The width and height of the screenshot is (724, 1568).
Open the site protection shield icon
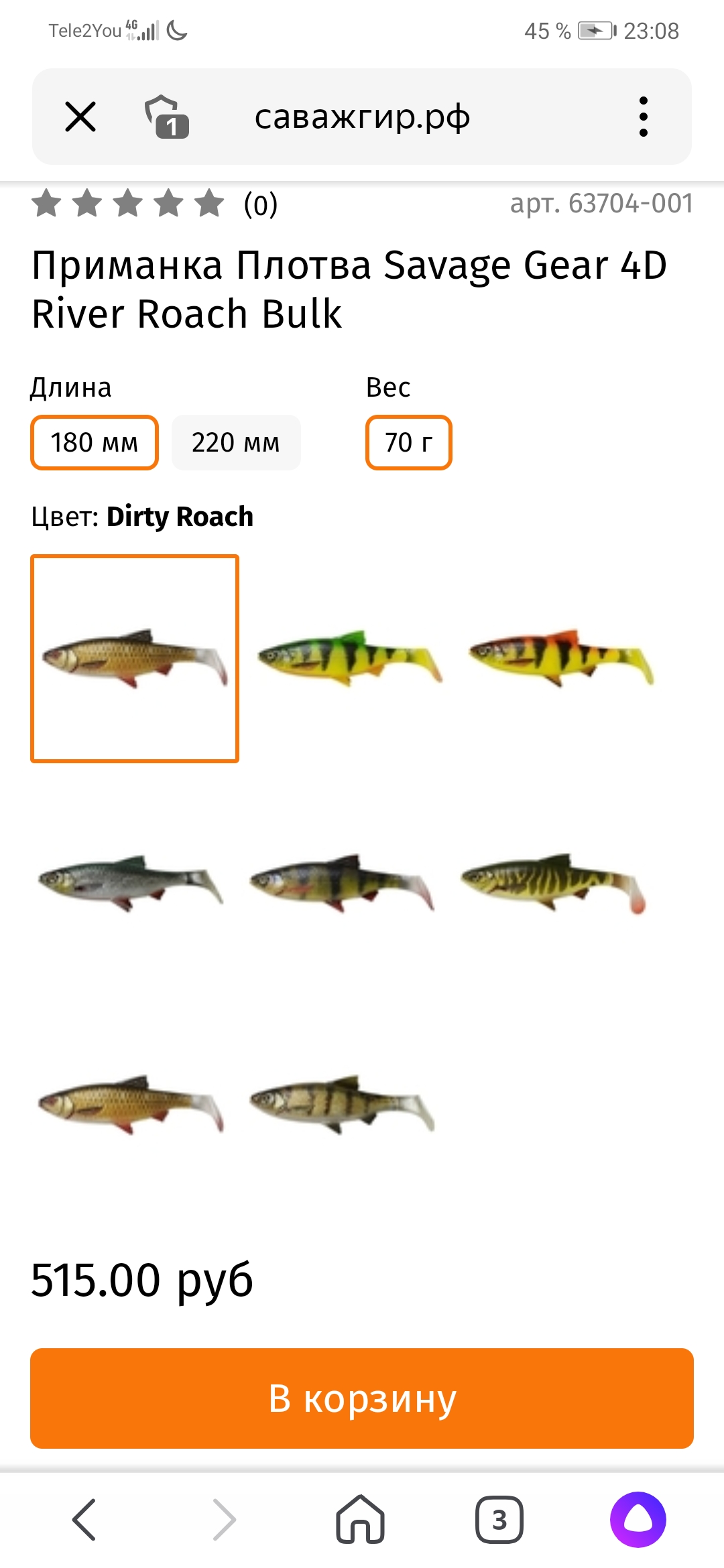click(168, 117)
